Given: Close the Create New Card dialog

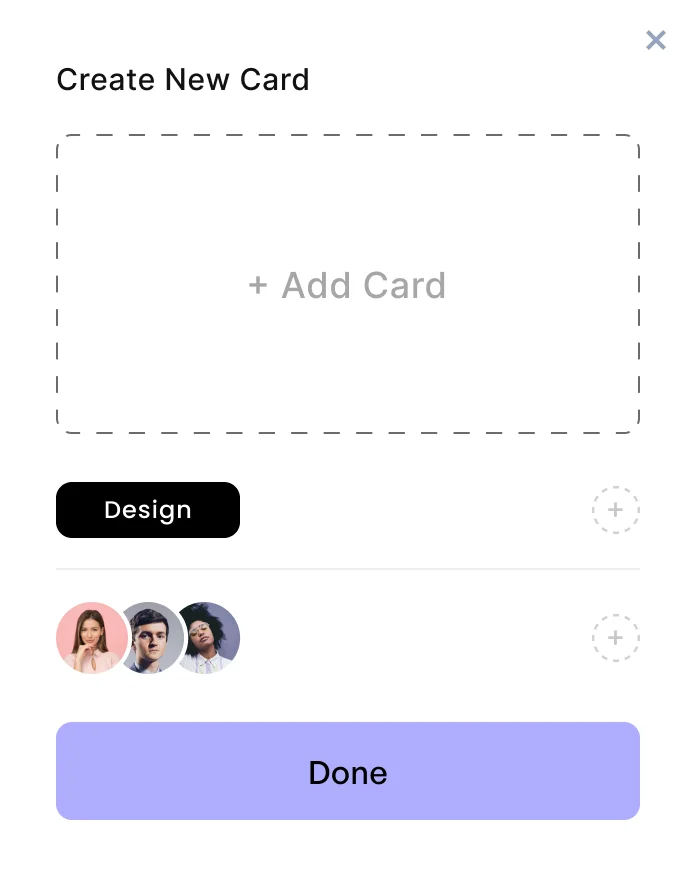Looking at the screenshot, I should pyautogui.click(x=656, y=40).
